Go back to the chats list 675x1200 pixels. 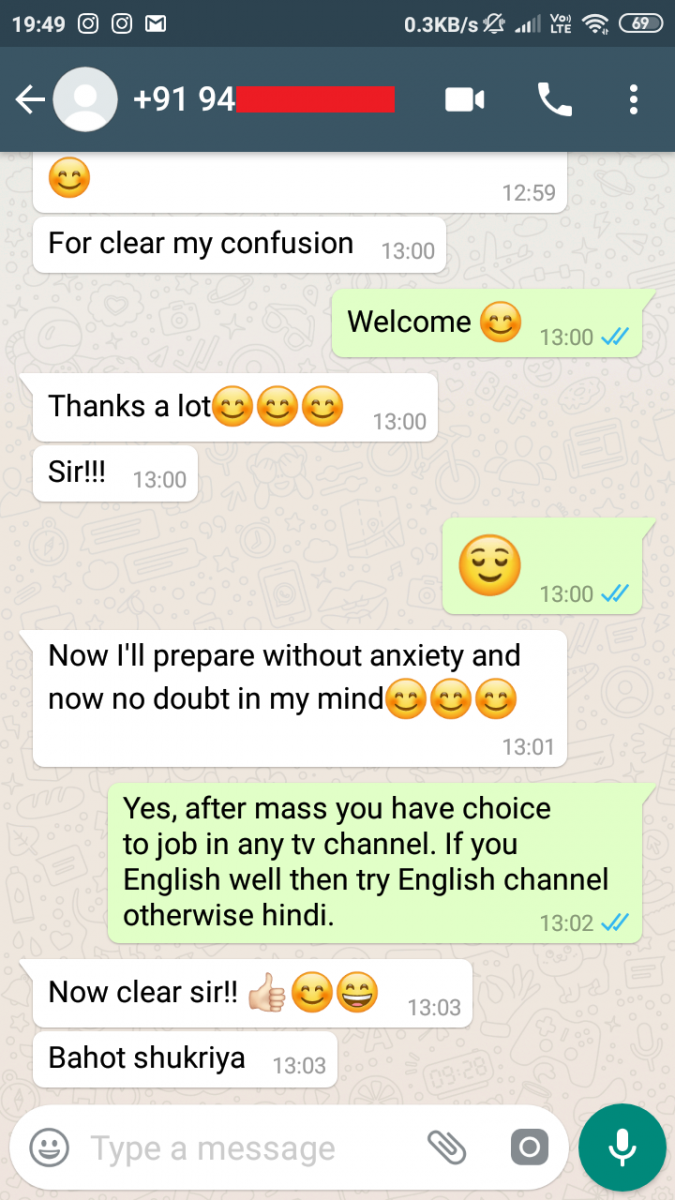(x=30, y=100)
